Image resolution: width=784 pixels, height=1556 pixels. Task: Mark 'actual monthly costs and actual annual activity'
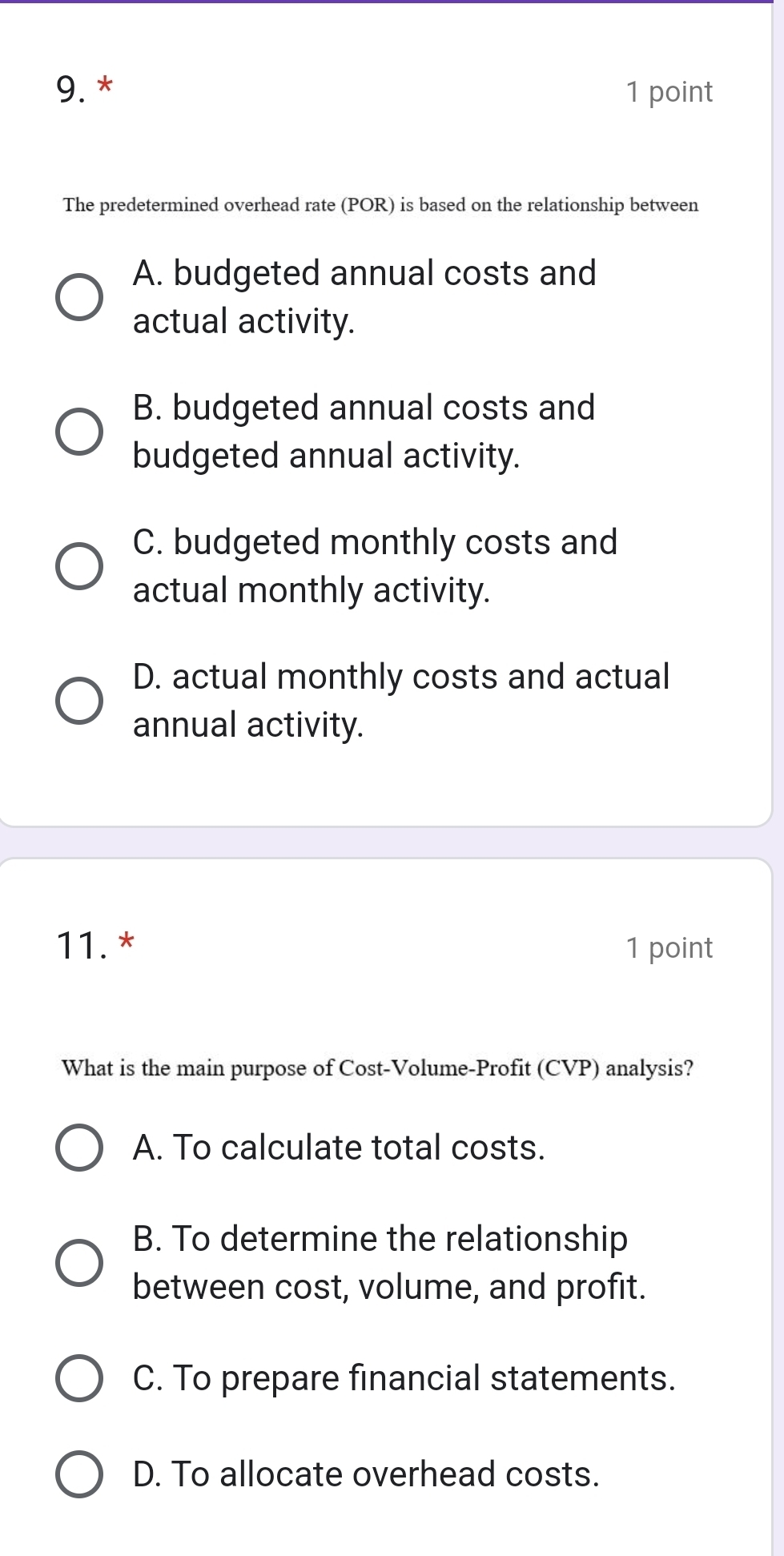[78, 701]
